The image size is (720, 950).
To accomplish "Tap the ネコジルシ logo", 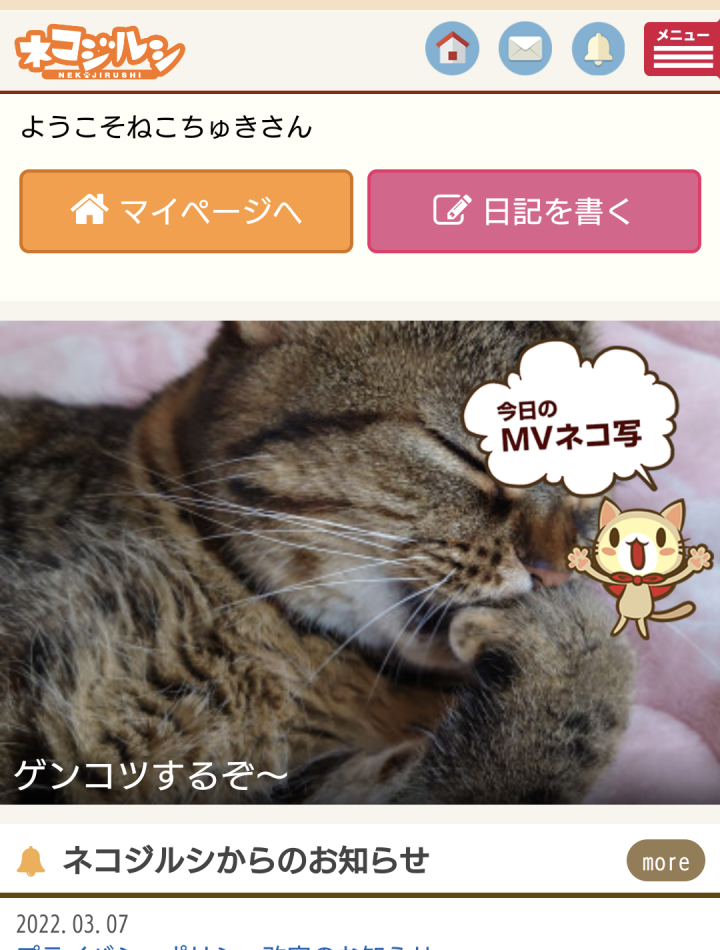I will coord(100,52).
